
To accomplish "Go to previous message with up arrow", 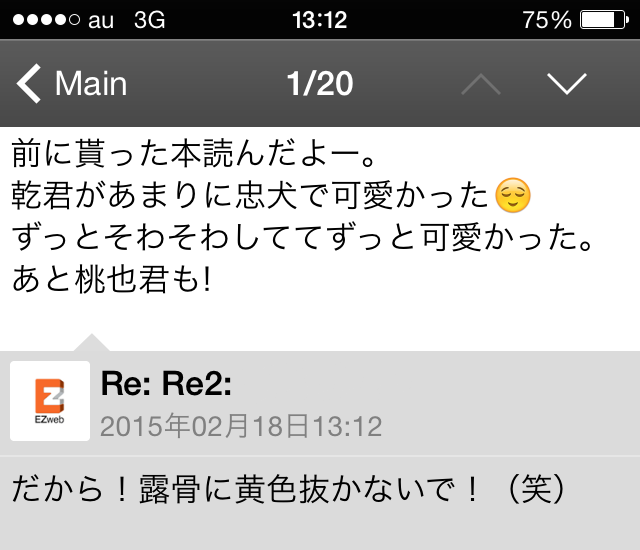I will [x=481, y=84].
